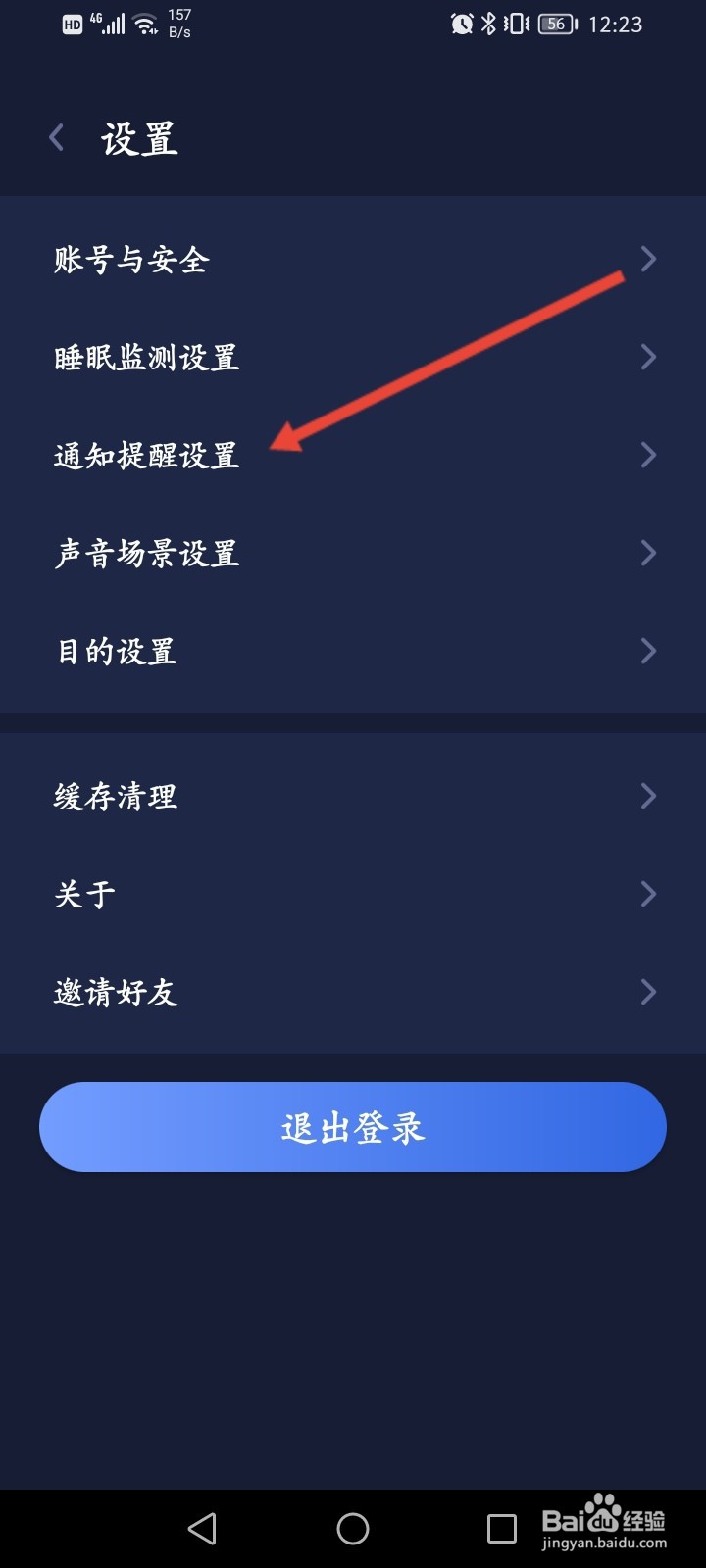The height and width of the screenshot is (1568, 706).
Task: Open 通知提醒设置 via its chevron
Action: coord(648,454)
